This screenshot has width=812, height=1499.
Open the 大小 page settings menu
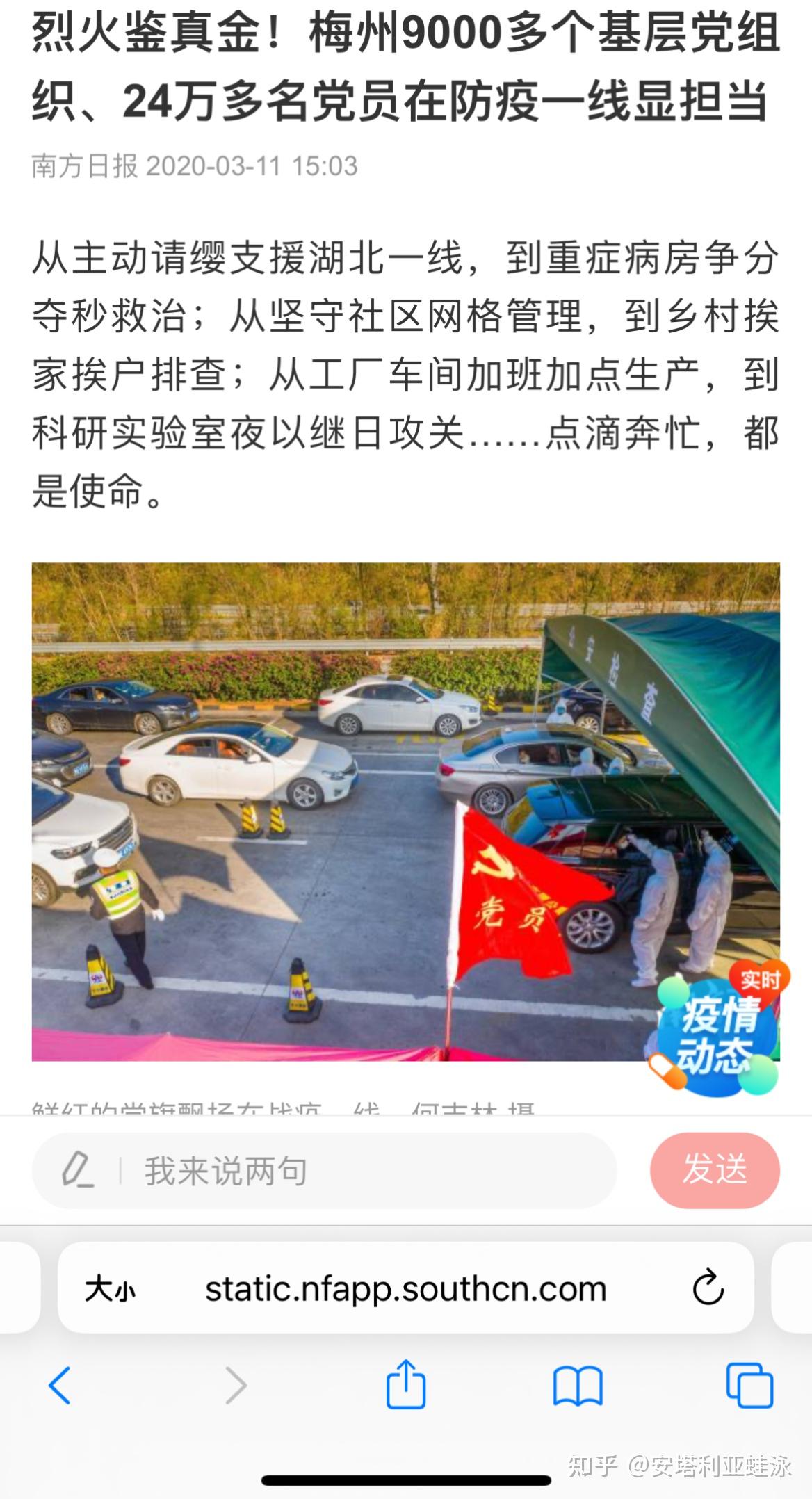click(110, 1290)
